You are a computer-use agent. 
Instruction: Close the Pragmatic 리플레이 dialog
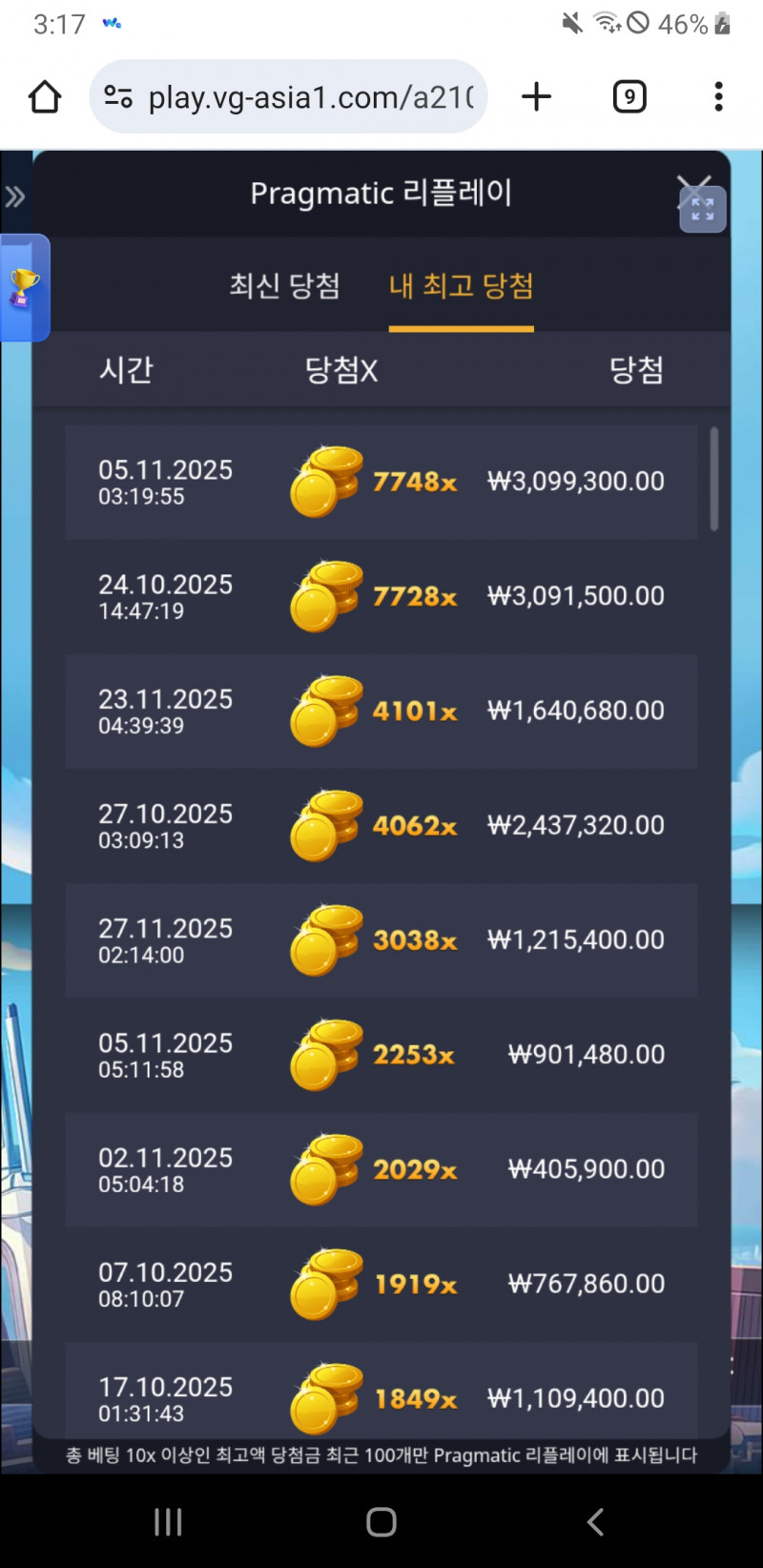pos(692,190)
